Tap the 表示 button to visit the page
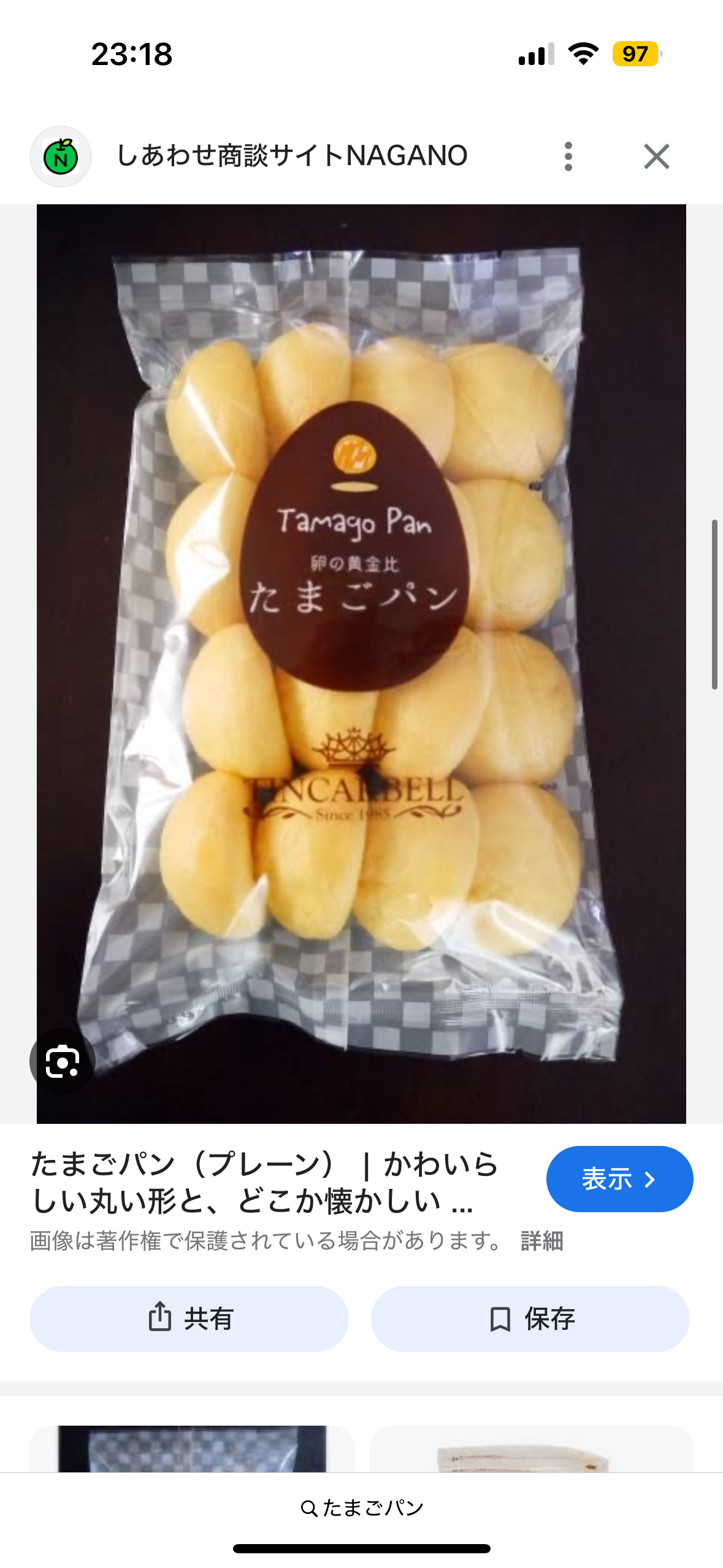The height and width of the screenshot is (1568, 723). pos(619,1179)
